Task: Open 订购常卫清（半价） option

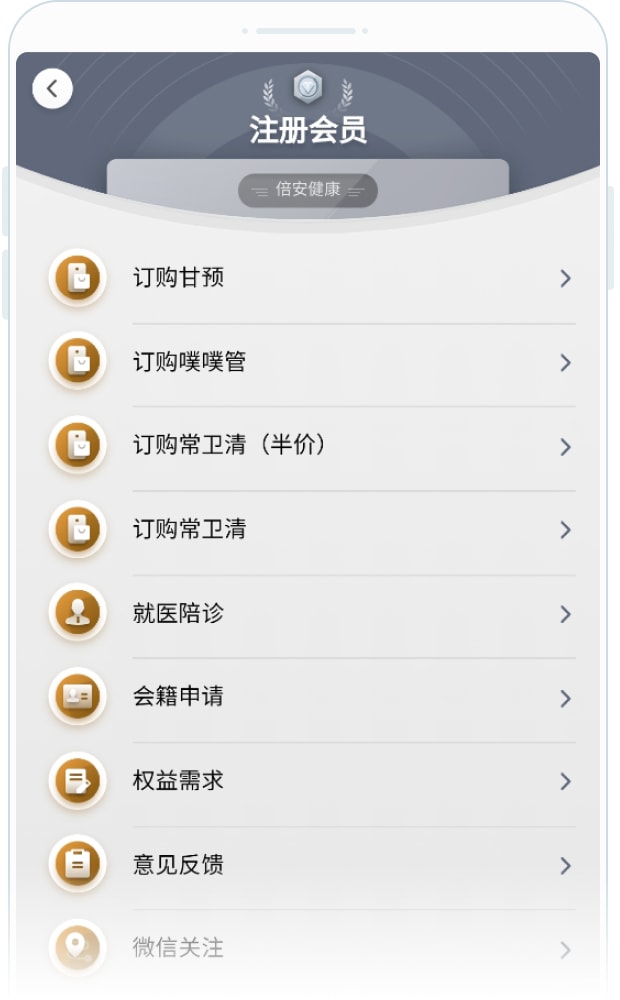Action: click(x=310, y=446)
